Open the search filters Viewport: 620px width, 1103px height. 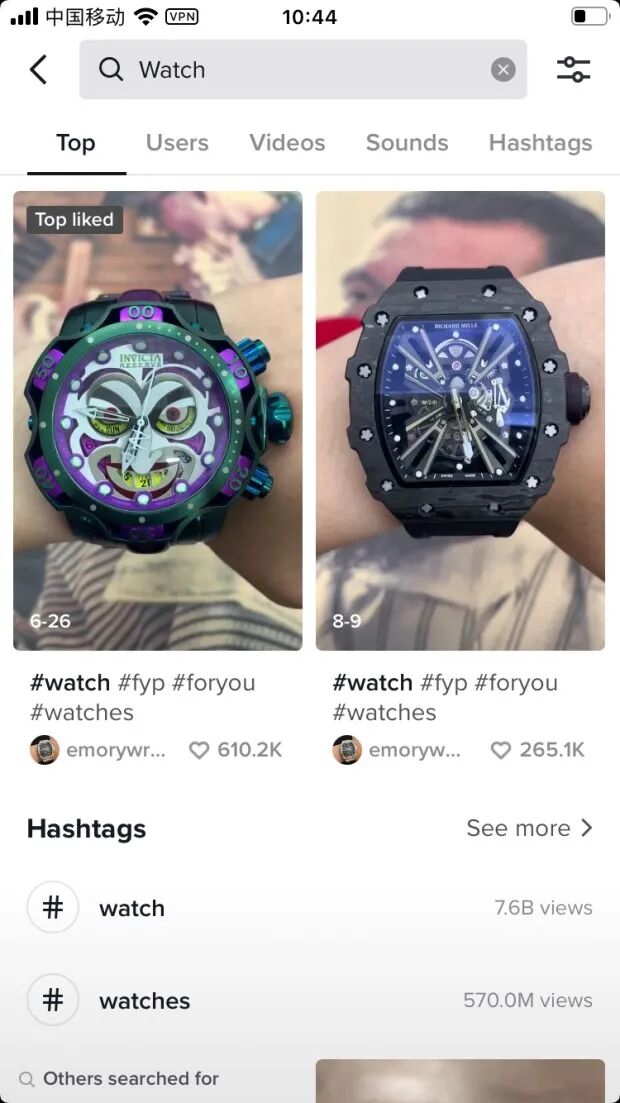[x=573, y=70]
